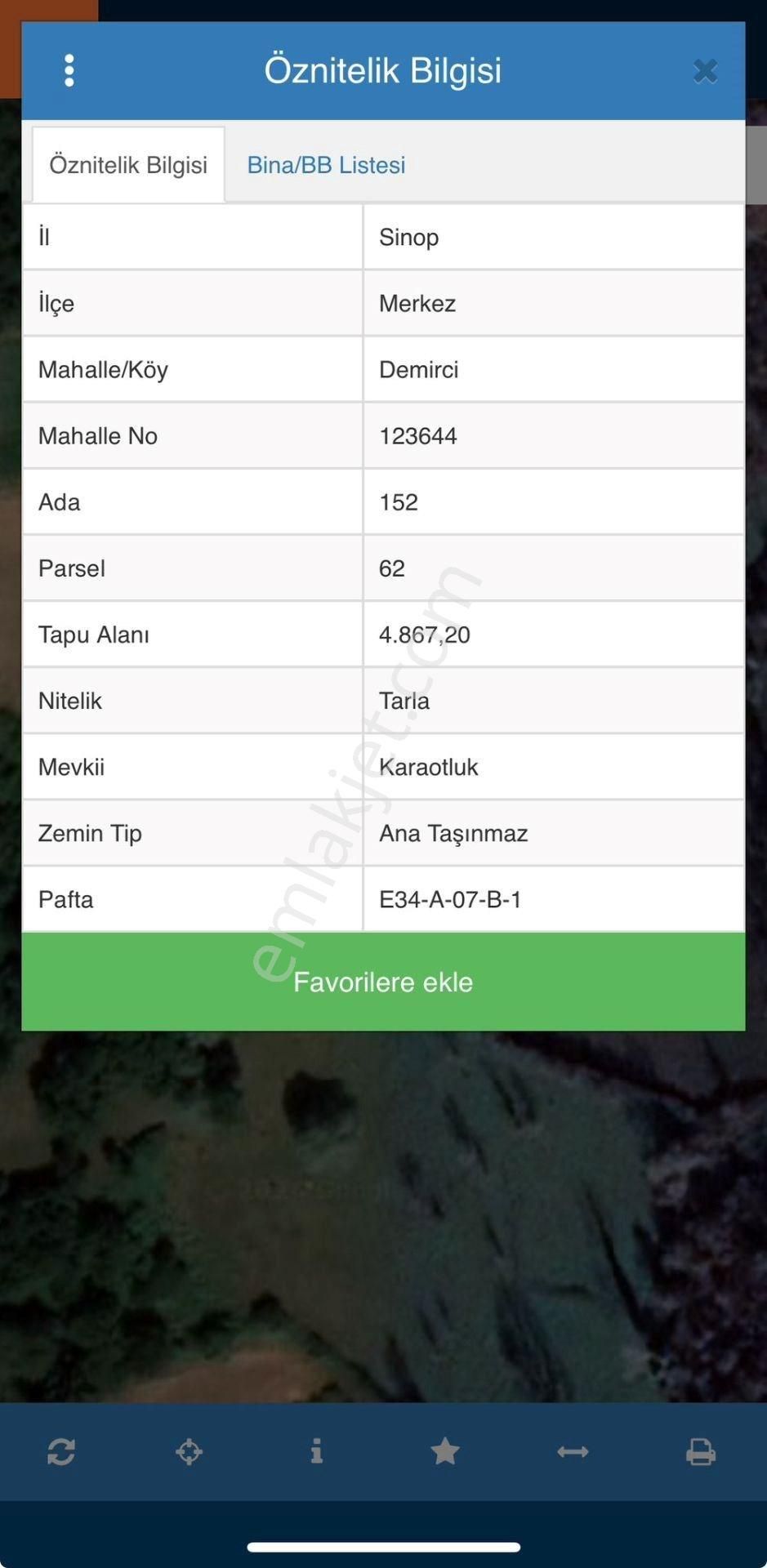Tap Favorilere ekle to add to favorites
Screen dimensions: 767x1568
pos(383,982)
